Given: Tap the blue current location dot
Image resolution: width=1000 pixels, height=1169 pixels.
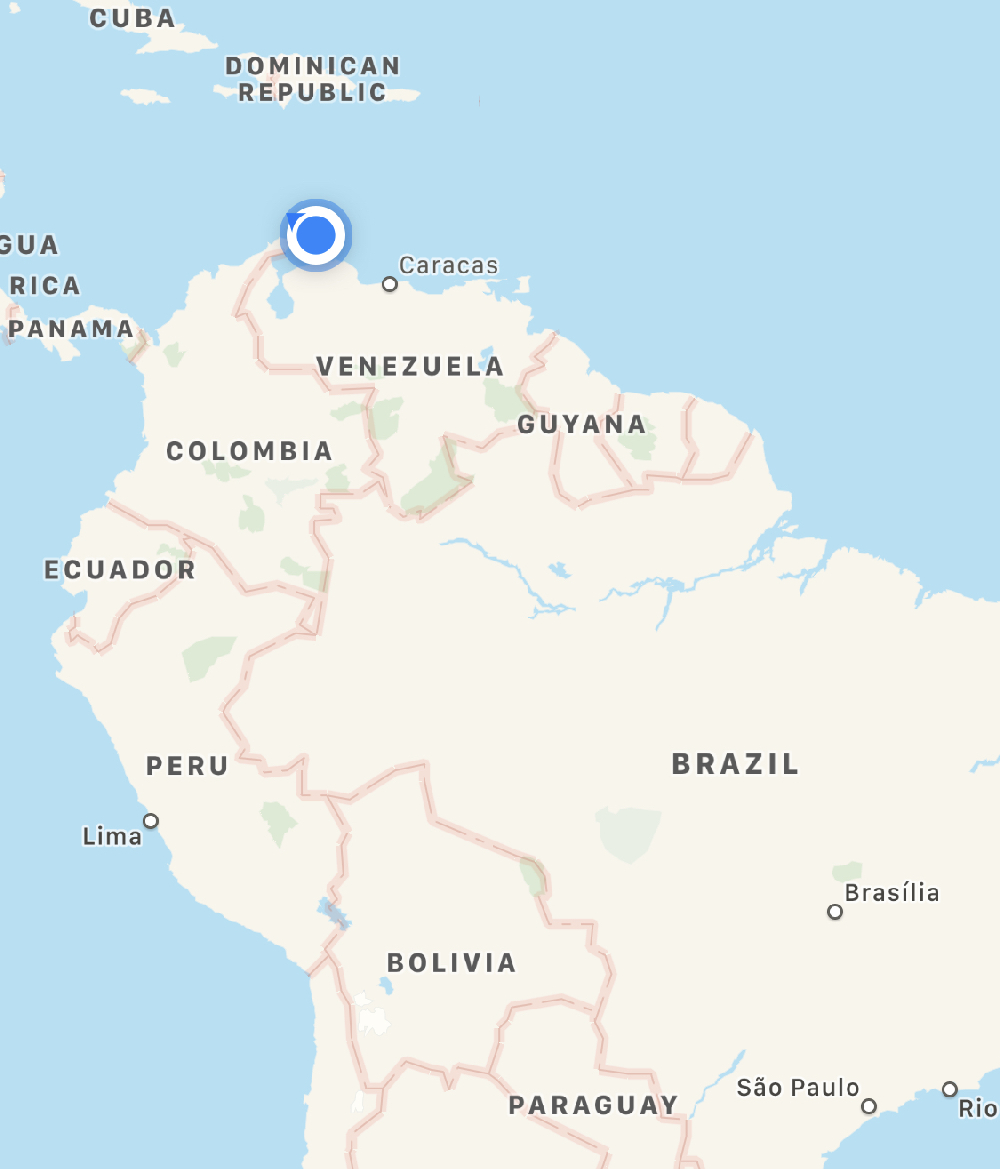Looking at the screenshot, I should 317,235.
